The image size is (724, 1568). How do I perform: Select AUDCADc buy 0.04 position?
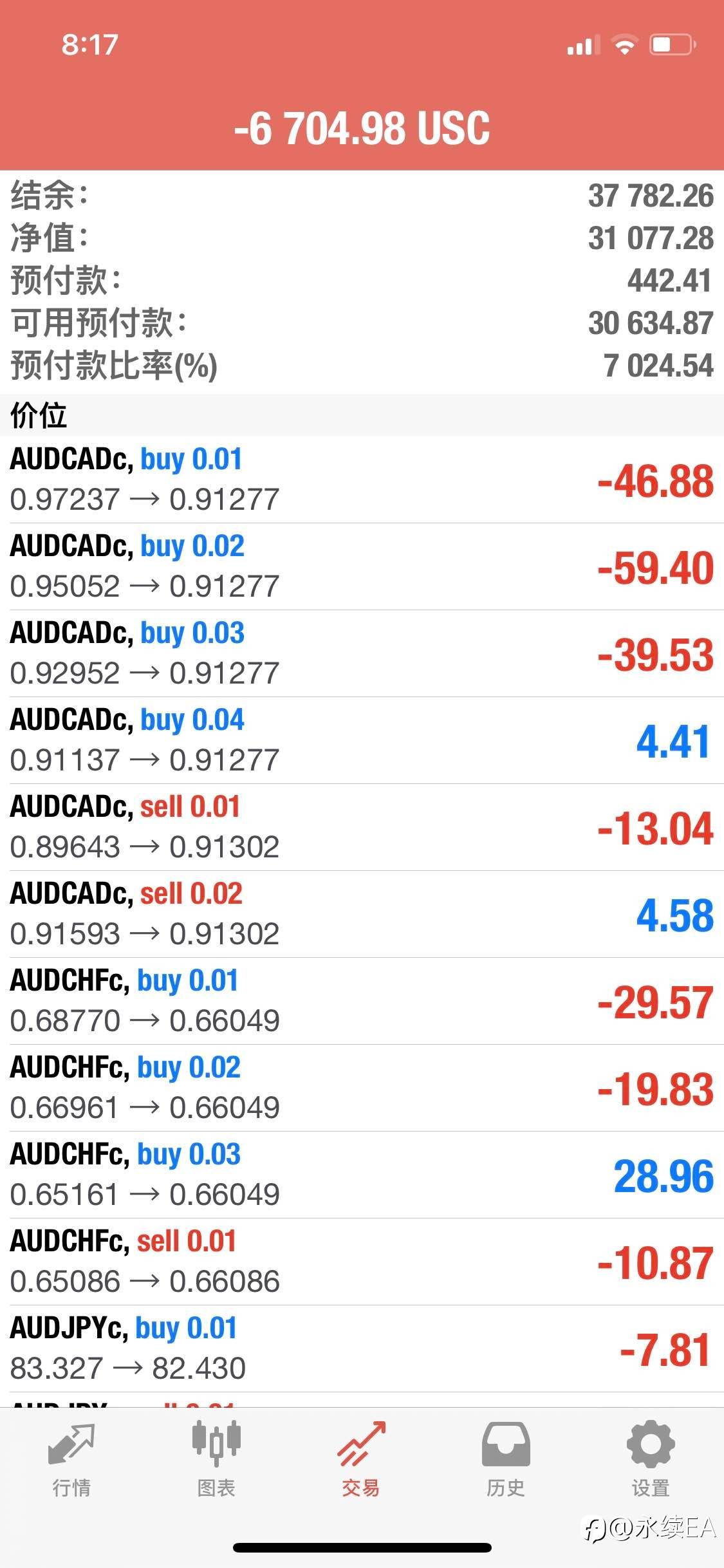(x=362, y=740)
